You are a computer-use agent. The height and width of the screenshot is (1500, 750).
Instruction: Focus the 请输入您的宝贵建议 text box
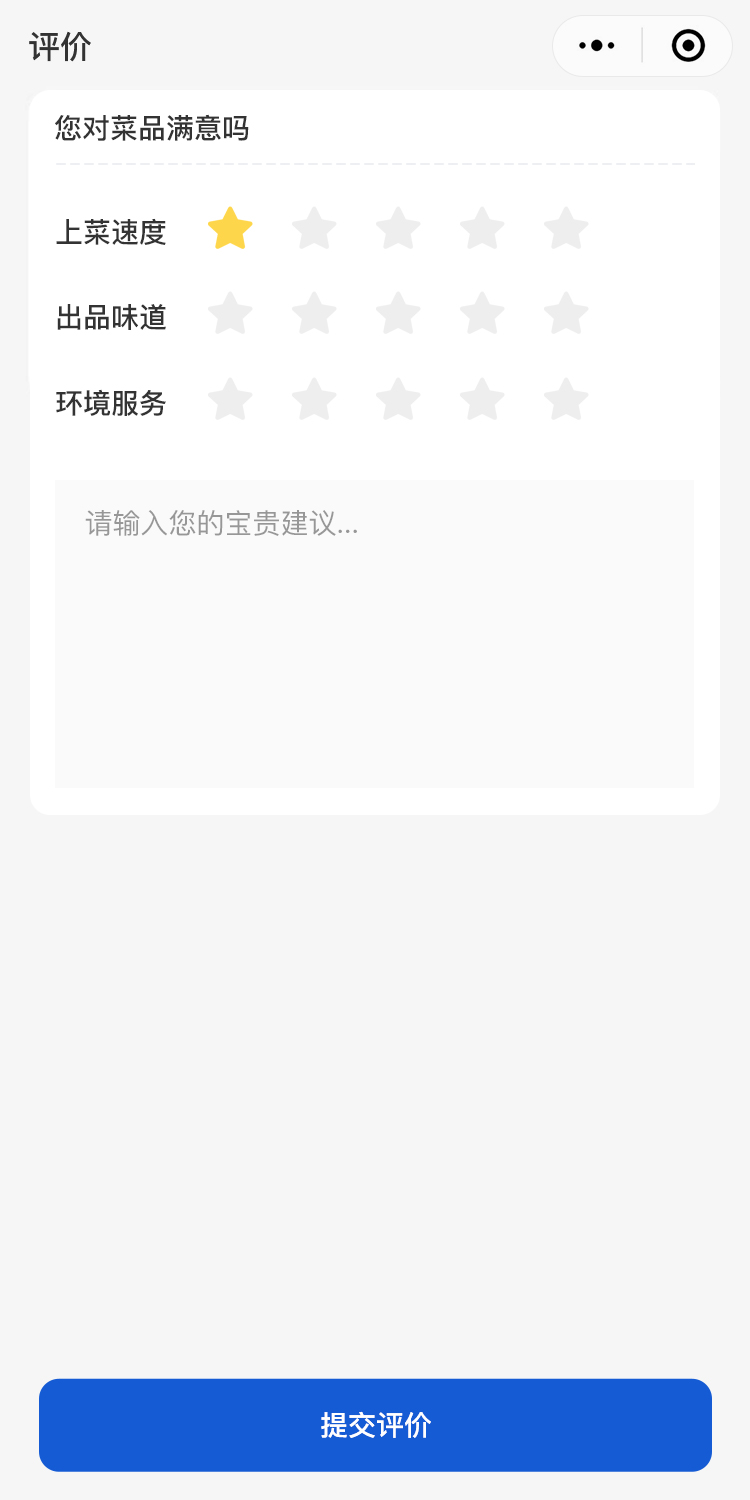(x=374, y=633)
